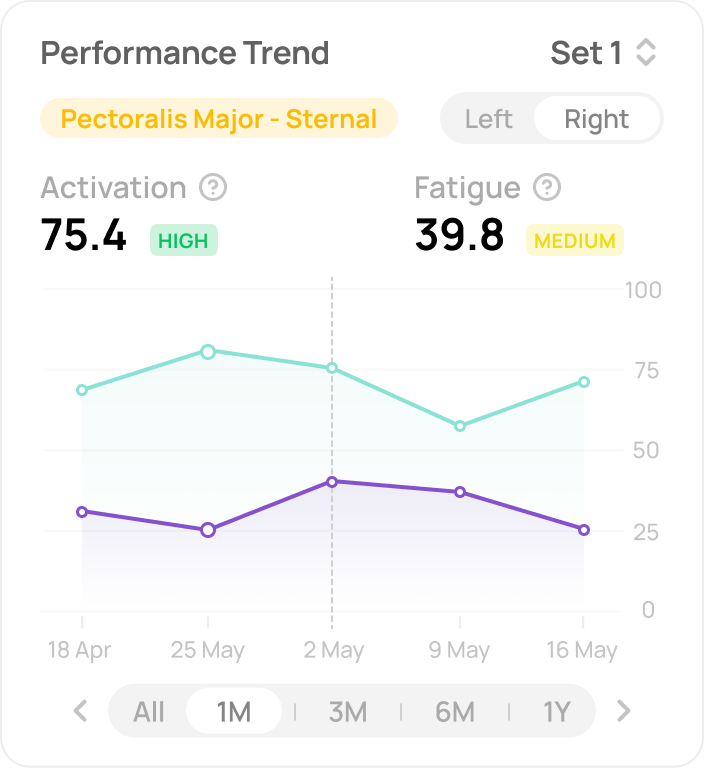This screenshot has width=704, height=768.
Task: Select the Right side segment
Action: coord(597,120)
